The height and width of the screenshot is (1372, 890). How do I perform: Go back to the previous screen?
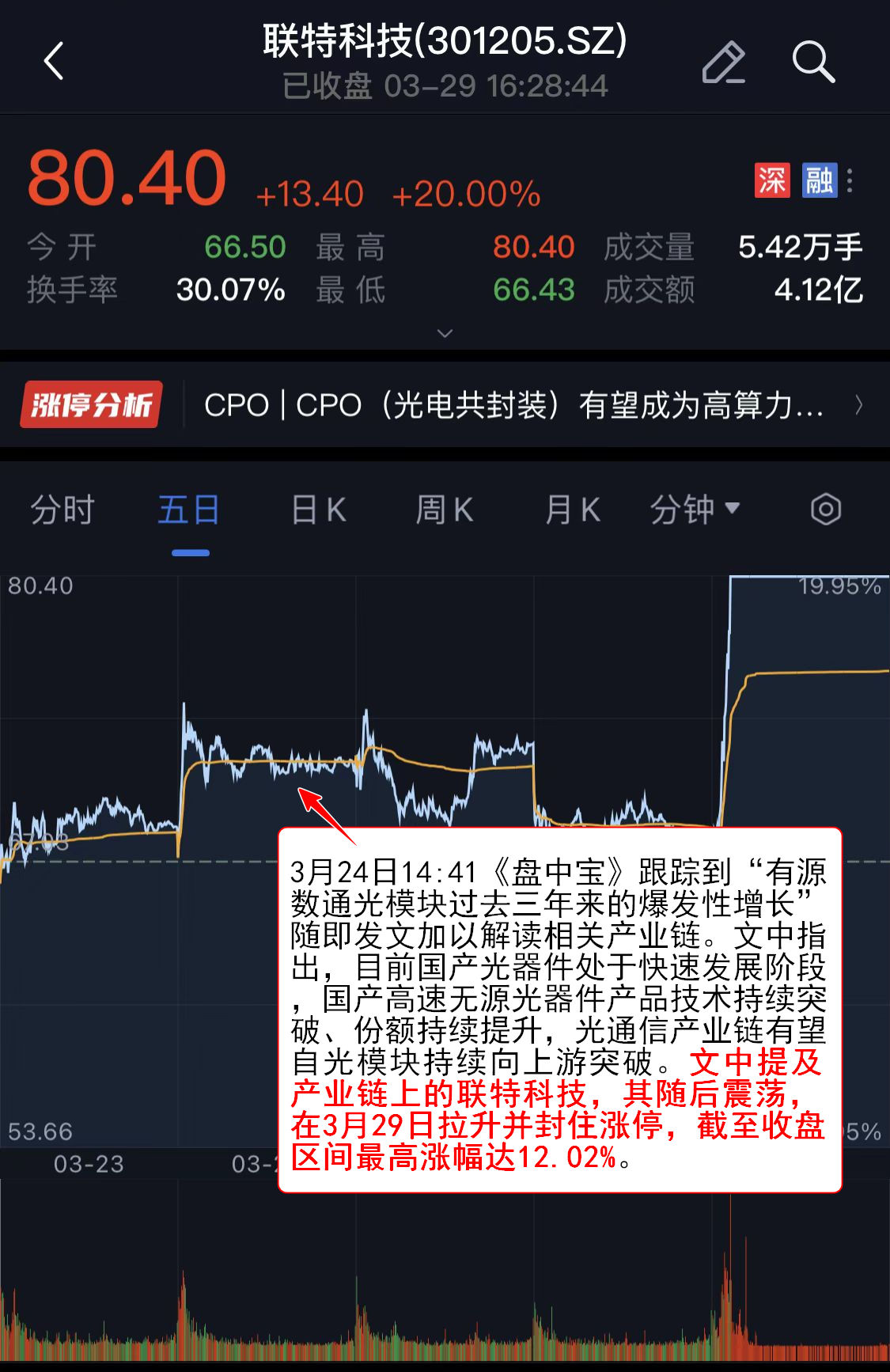54,62
